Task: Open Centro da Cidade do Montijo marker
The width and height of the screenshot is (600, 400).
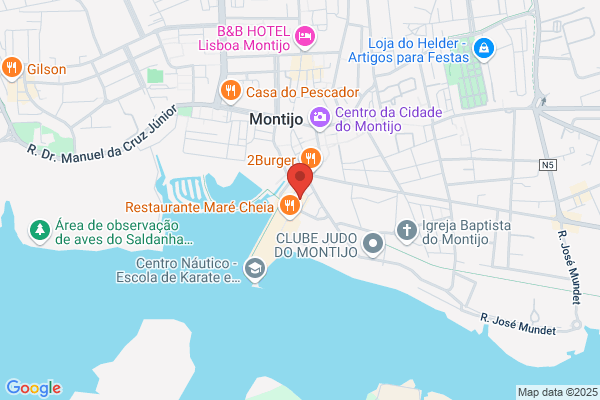Action: 320,119
